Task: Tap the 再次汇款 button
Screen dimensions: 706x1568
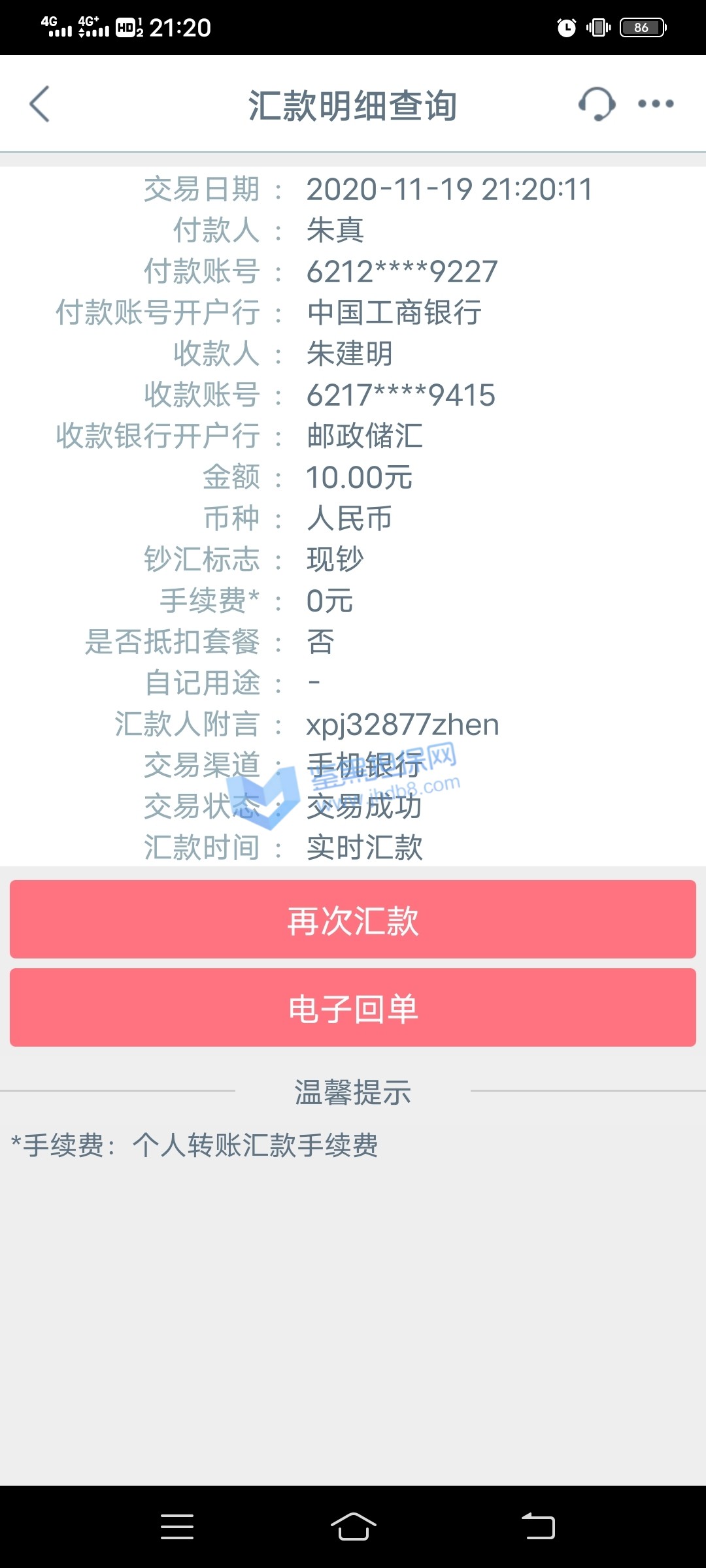Action: point(353,919)
